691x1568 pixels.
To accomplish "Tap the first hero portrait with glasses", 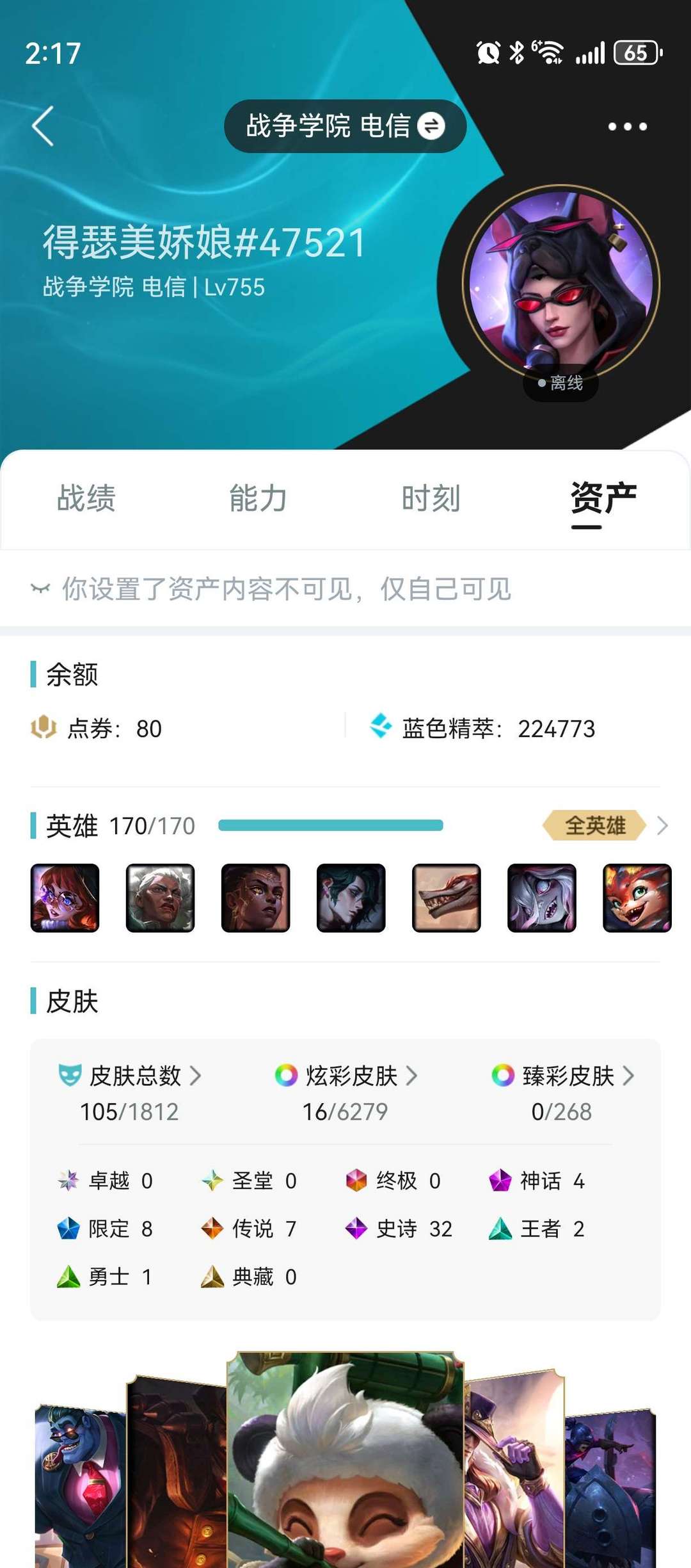I will coord(65,898).
